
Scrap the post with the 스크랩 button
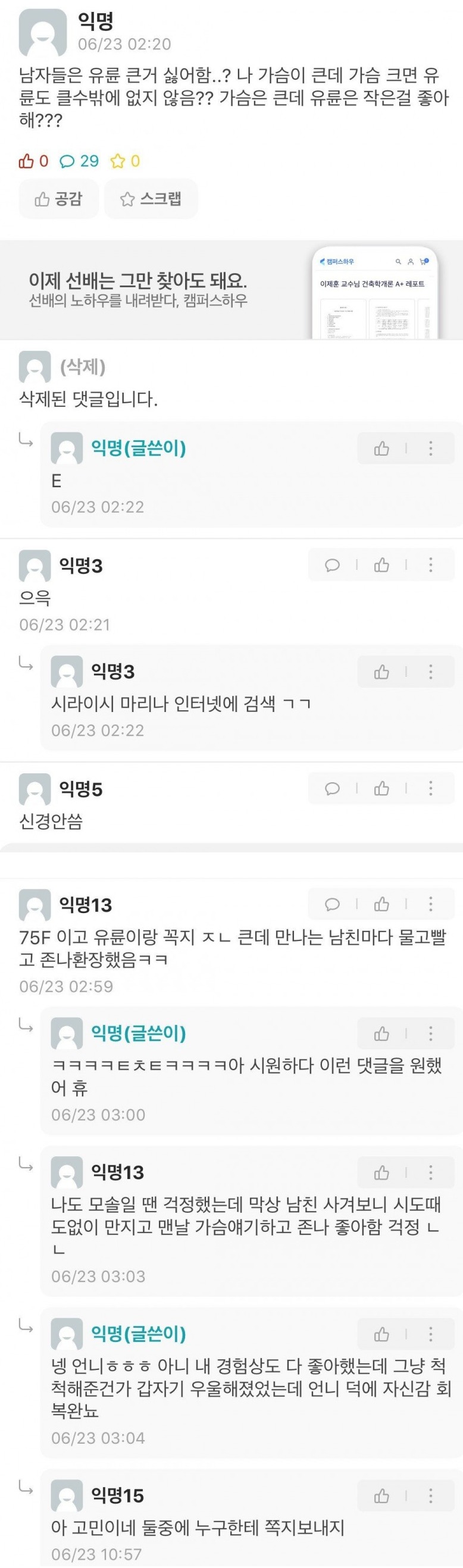tap(151, 199)
